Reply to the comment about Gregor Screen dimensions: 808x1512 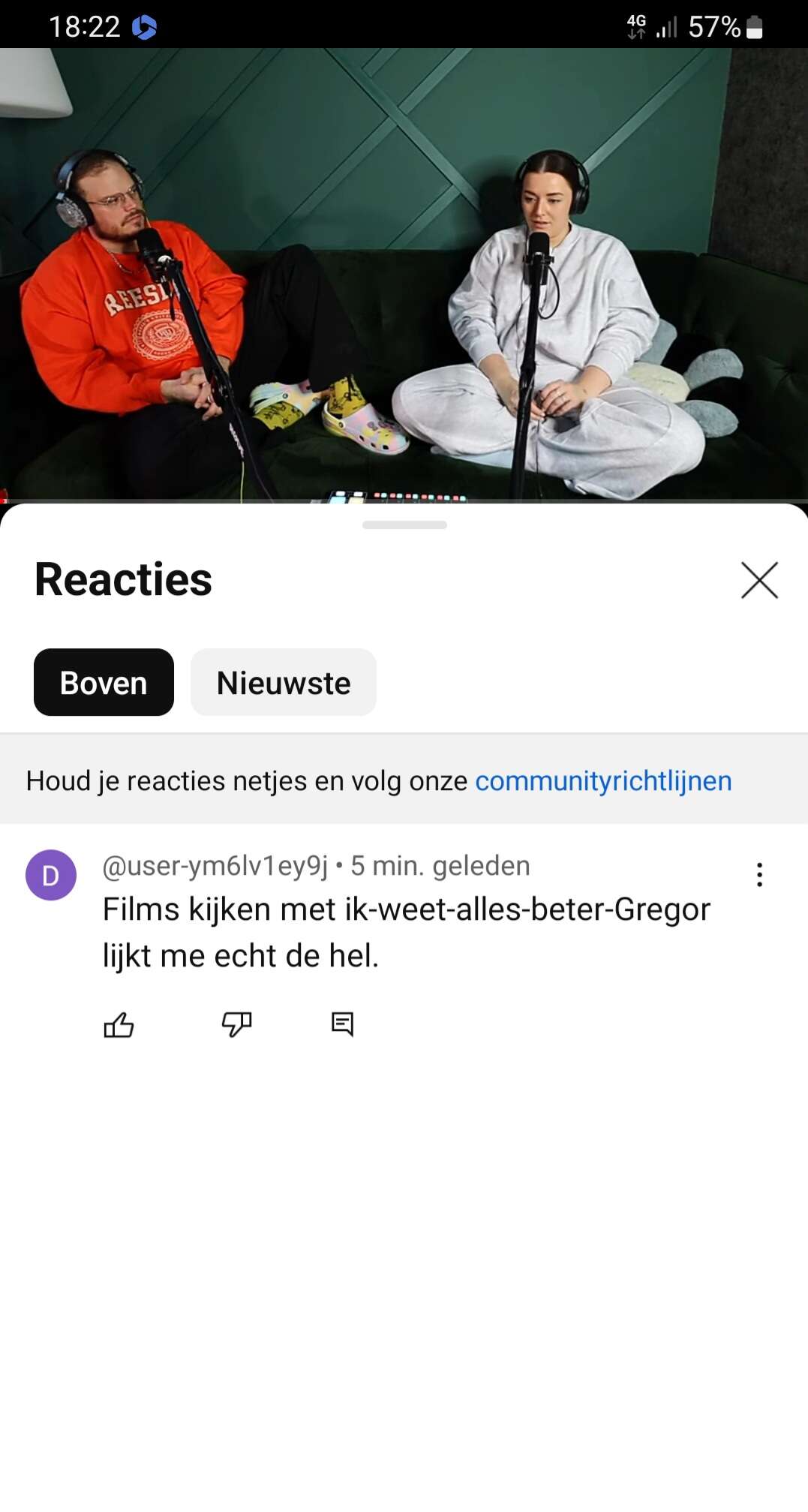343,1024
